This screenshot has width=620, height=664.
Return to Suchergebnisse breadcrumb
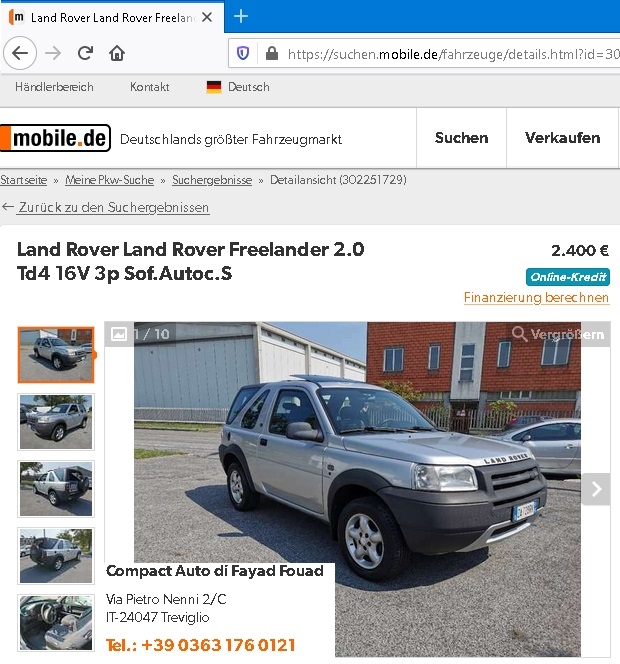(211, 180)
